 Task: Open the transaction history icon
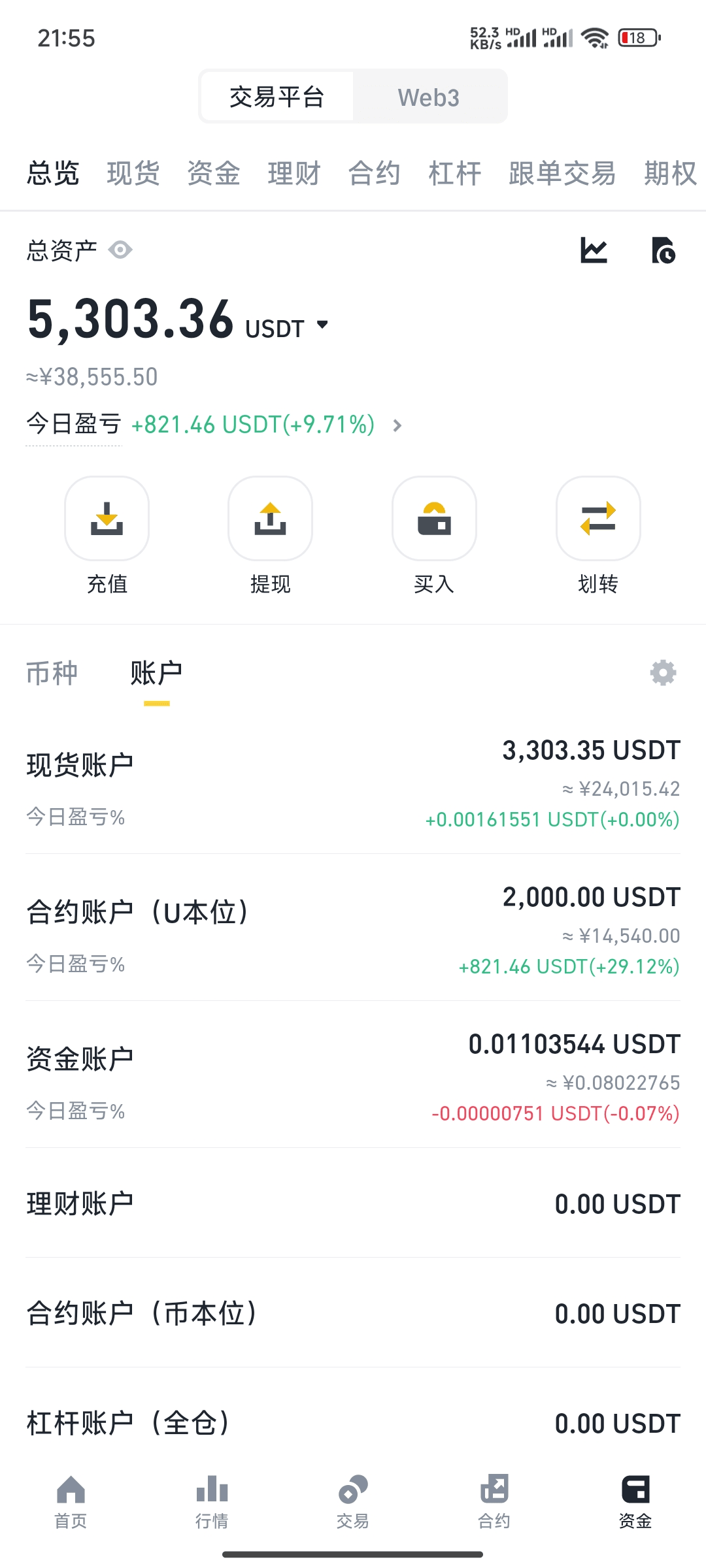pos(664,250)
